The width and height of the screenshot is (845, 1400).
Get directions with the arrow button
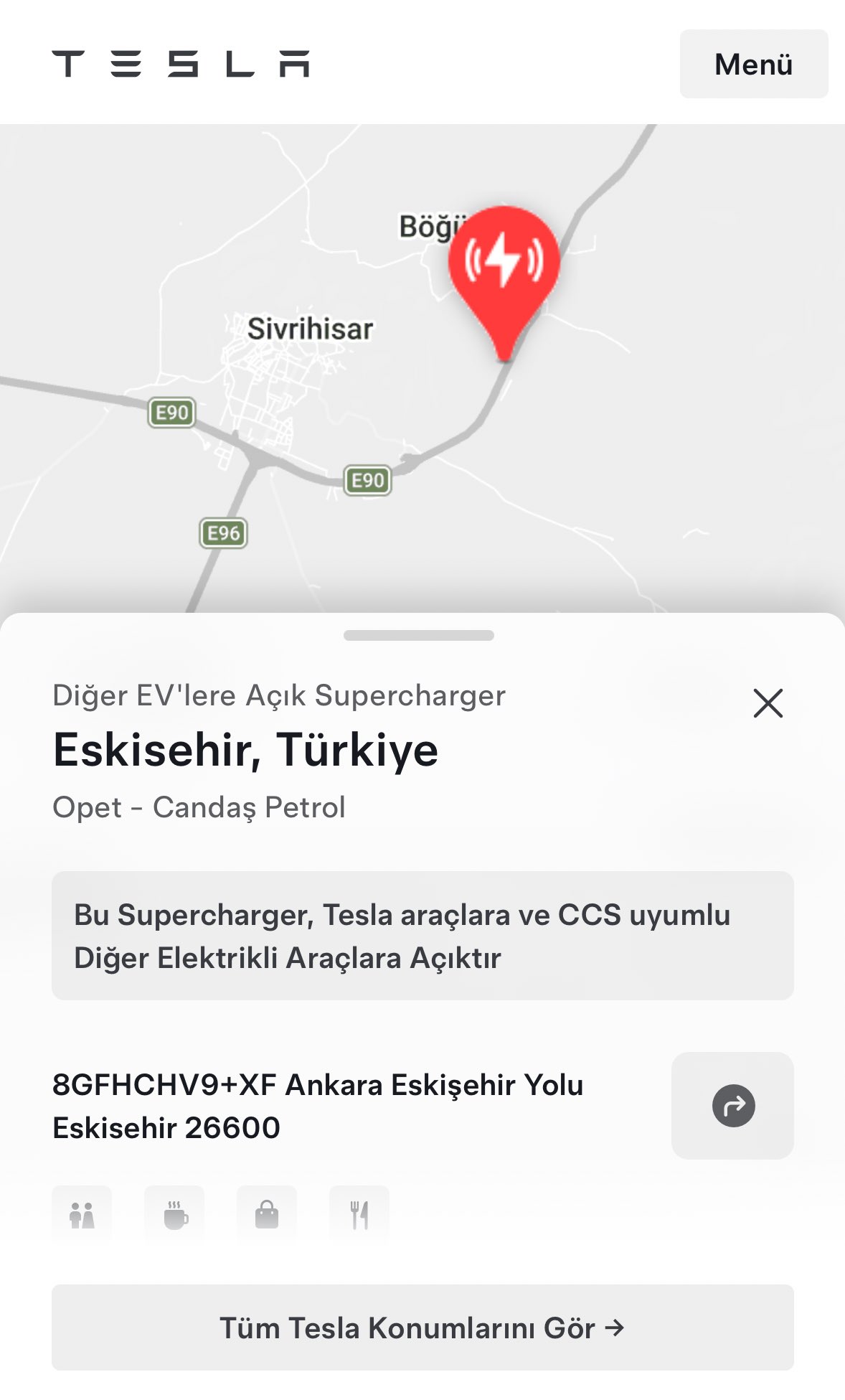point(732,1105)
